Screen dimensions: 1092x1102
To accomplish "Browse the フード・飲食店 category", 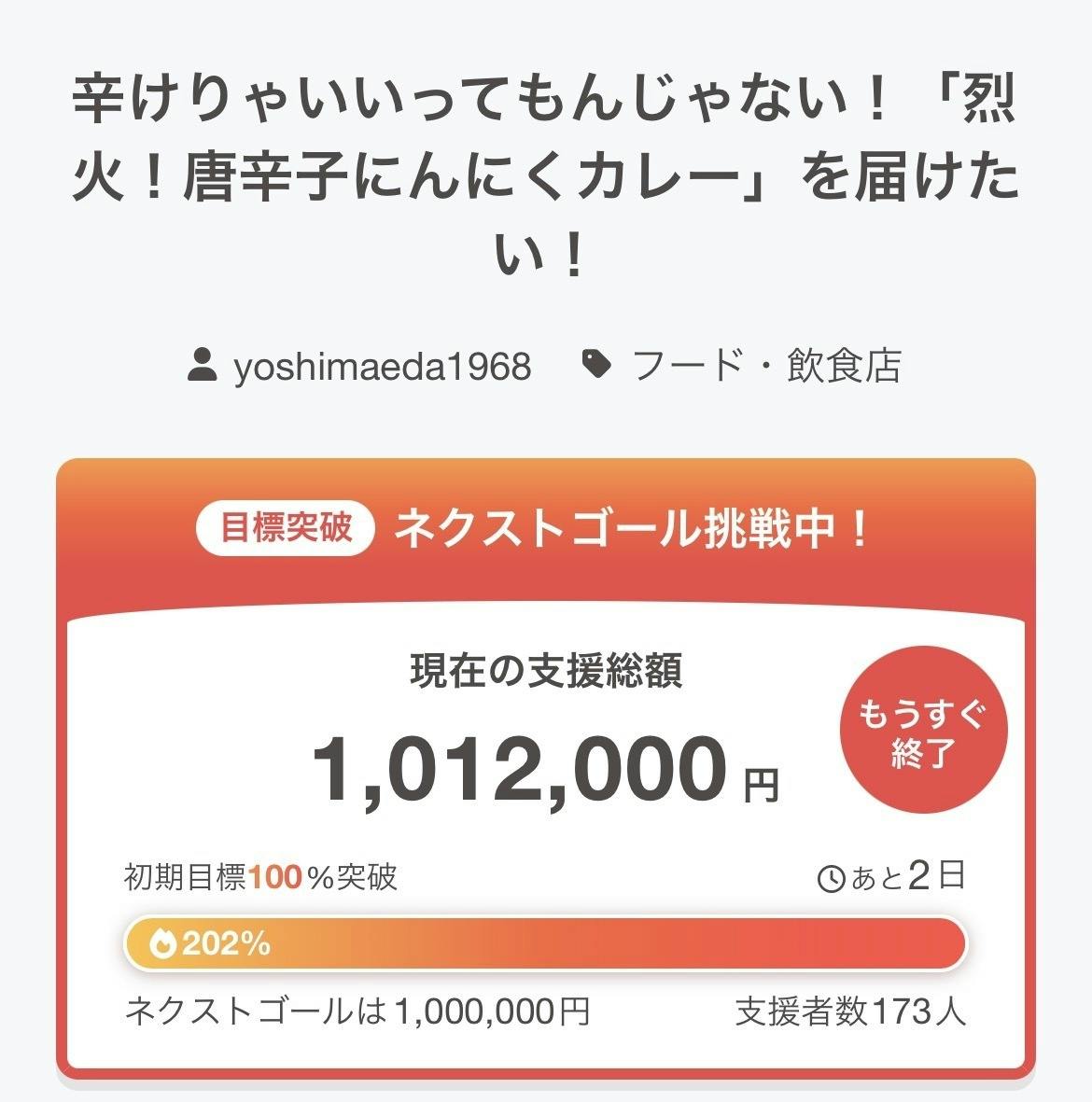I will tap(765, 366).
